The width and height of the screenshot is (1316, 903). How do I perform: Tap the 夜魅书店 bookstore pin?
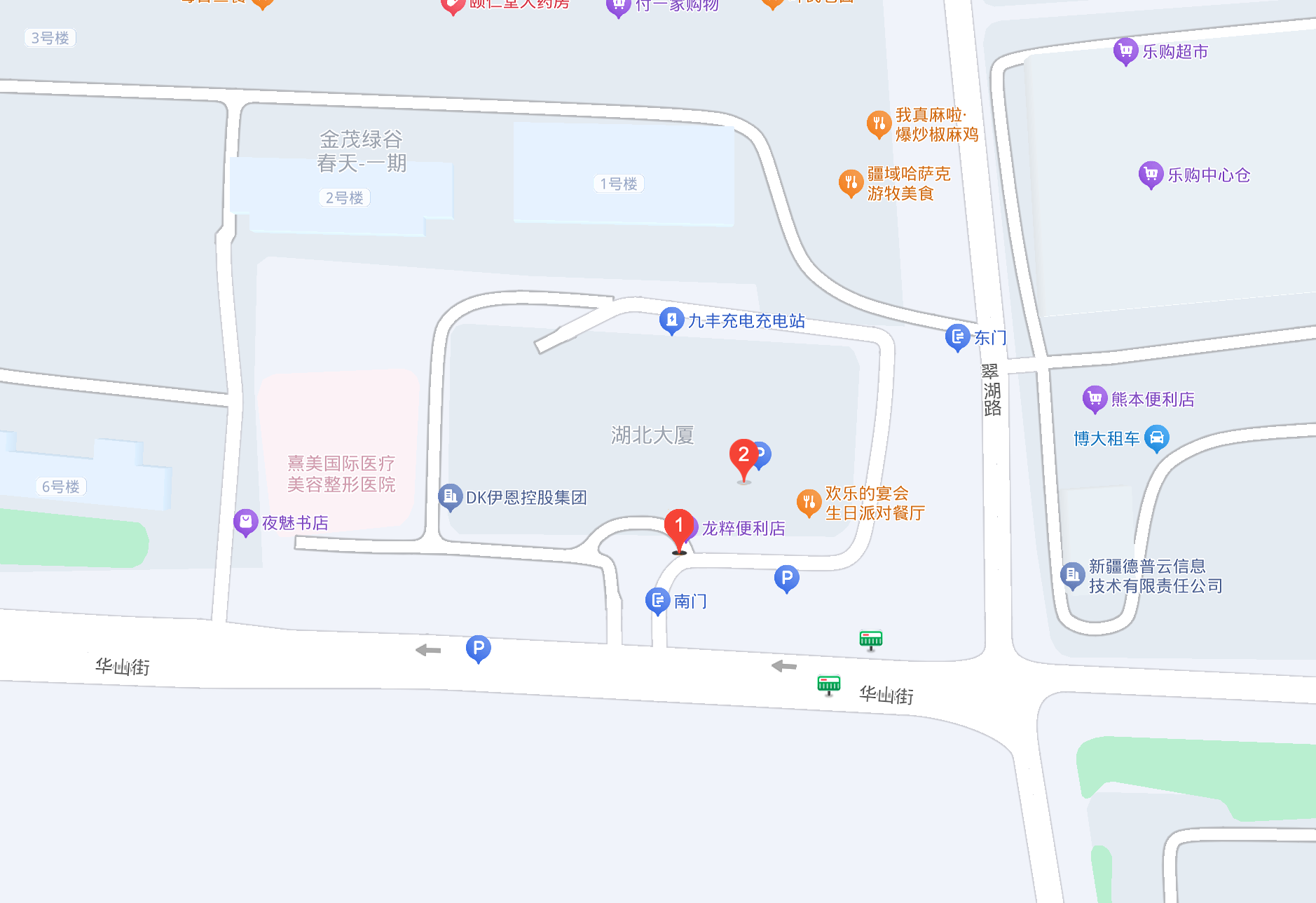[245, 523]
